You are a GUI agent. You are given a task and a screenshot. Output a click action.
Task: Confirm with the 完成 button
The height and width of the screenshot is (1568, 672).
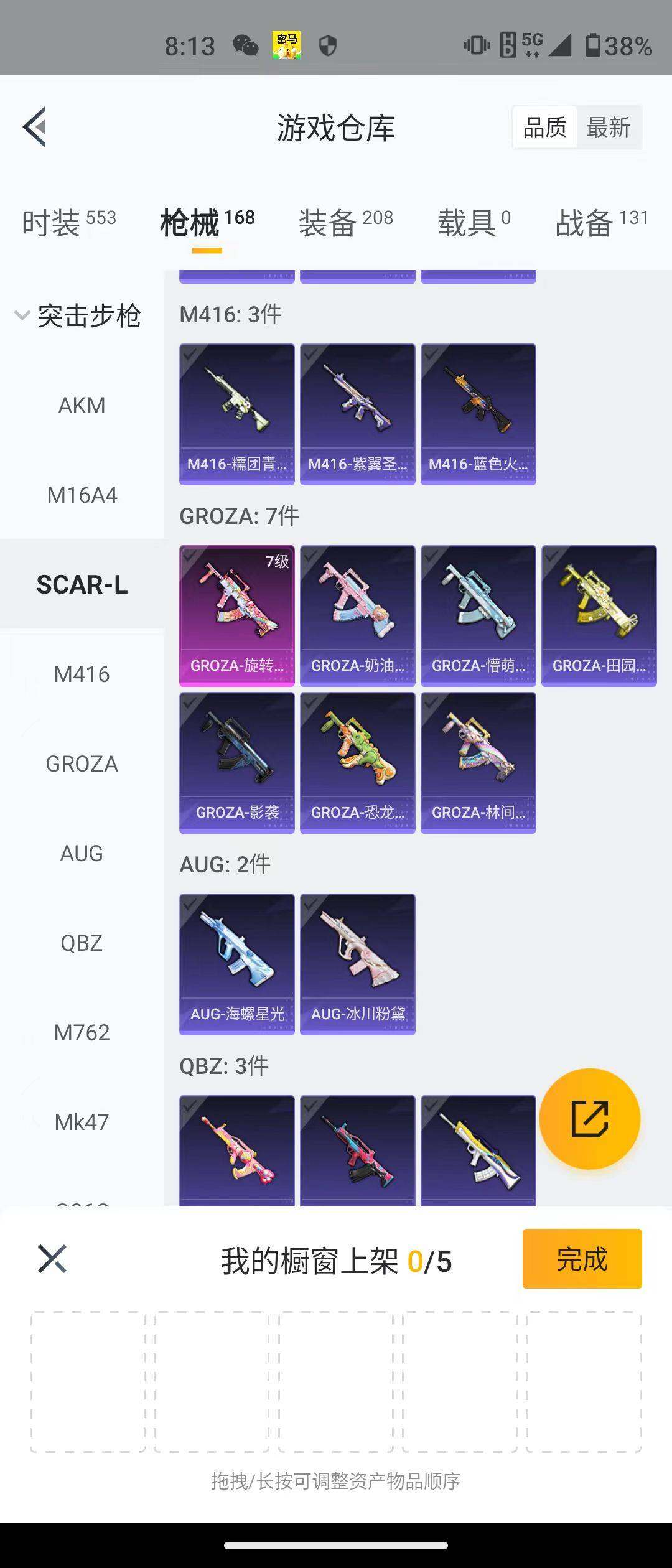click(582, 1259)
